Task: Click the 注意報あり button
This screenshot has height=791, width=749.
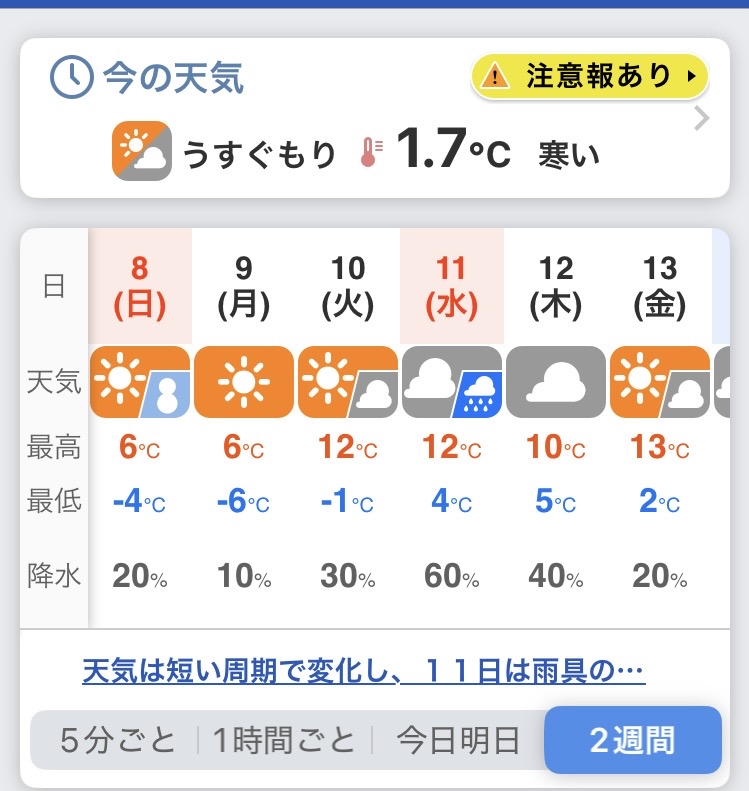Action: (x=589, y=76)
